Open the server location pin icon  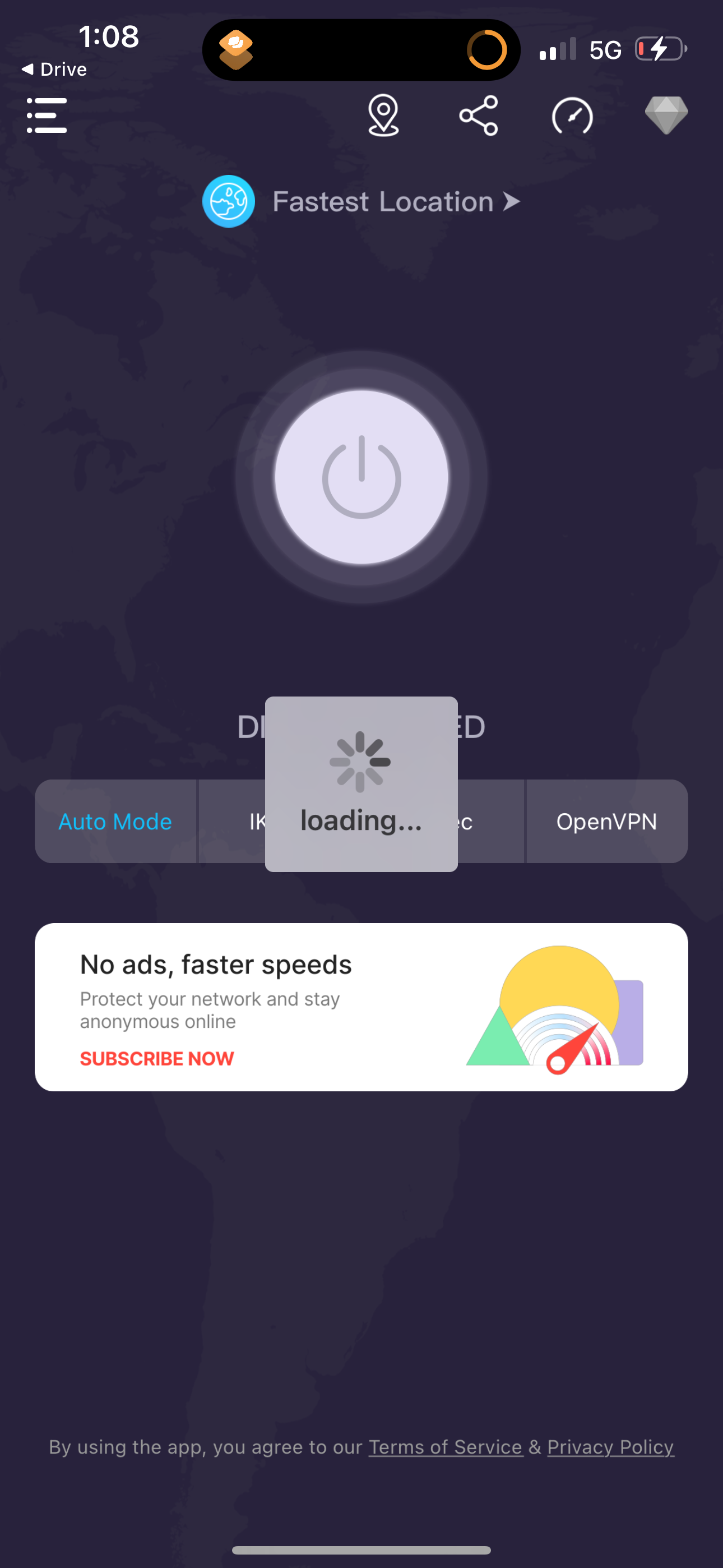(383, 116)
